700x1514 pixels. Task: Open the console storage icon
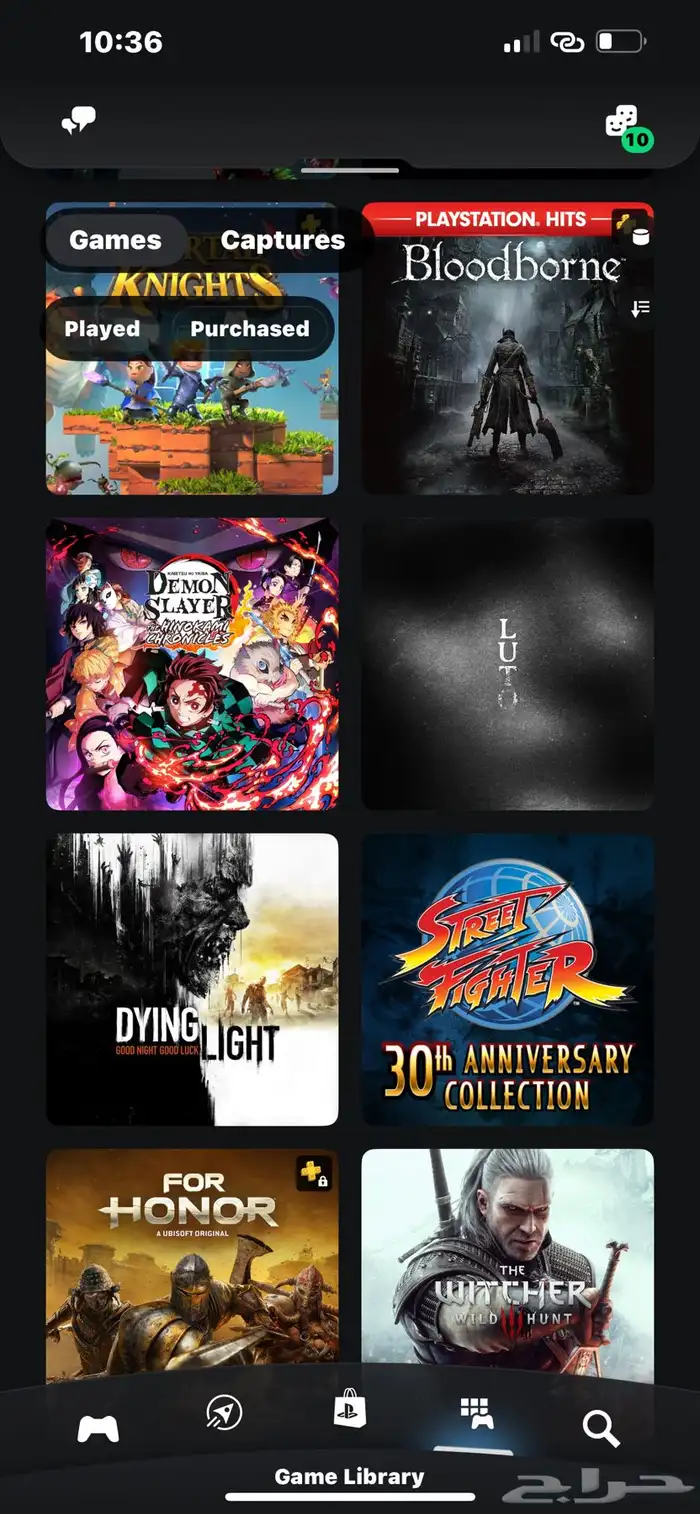[641, 237]
